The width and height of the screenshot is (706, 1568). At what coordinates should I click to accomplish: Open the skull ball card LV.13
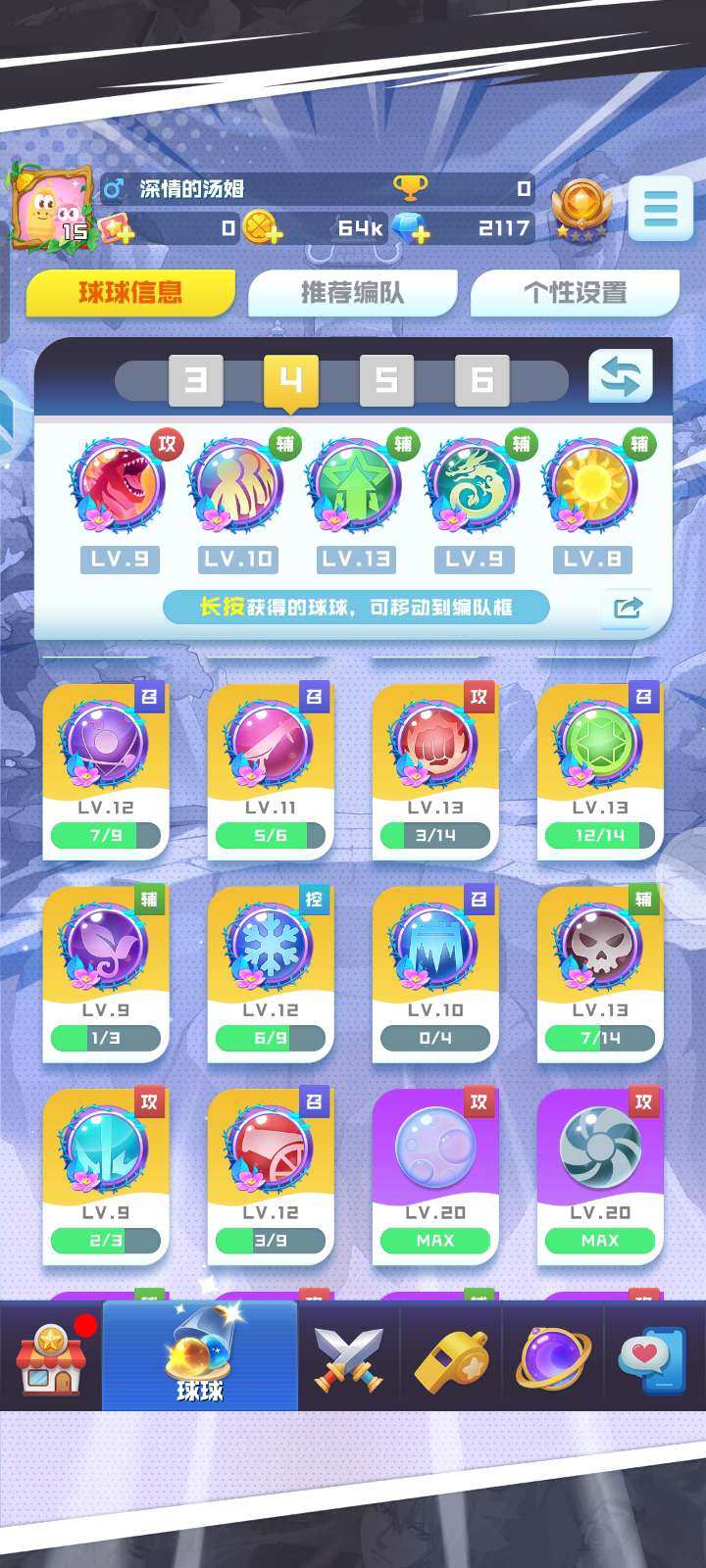(x=599, y=972)
